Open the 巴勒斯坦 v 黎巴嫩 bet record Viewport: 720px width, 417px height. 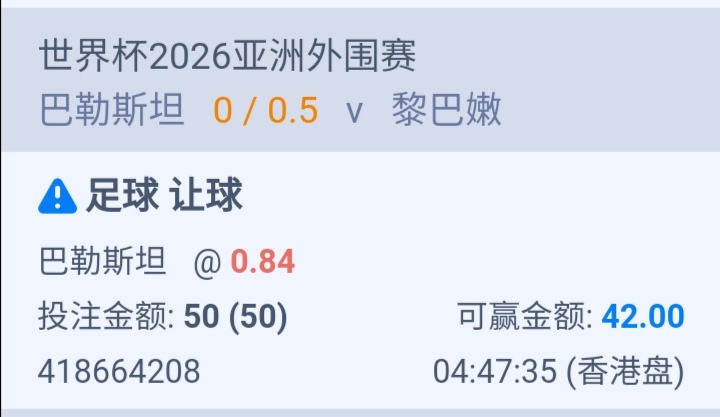click(x=270, y=110)
